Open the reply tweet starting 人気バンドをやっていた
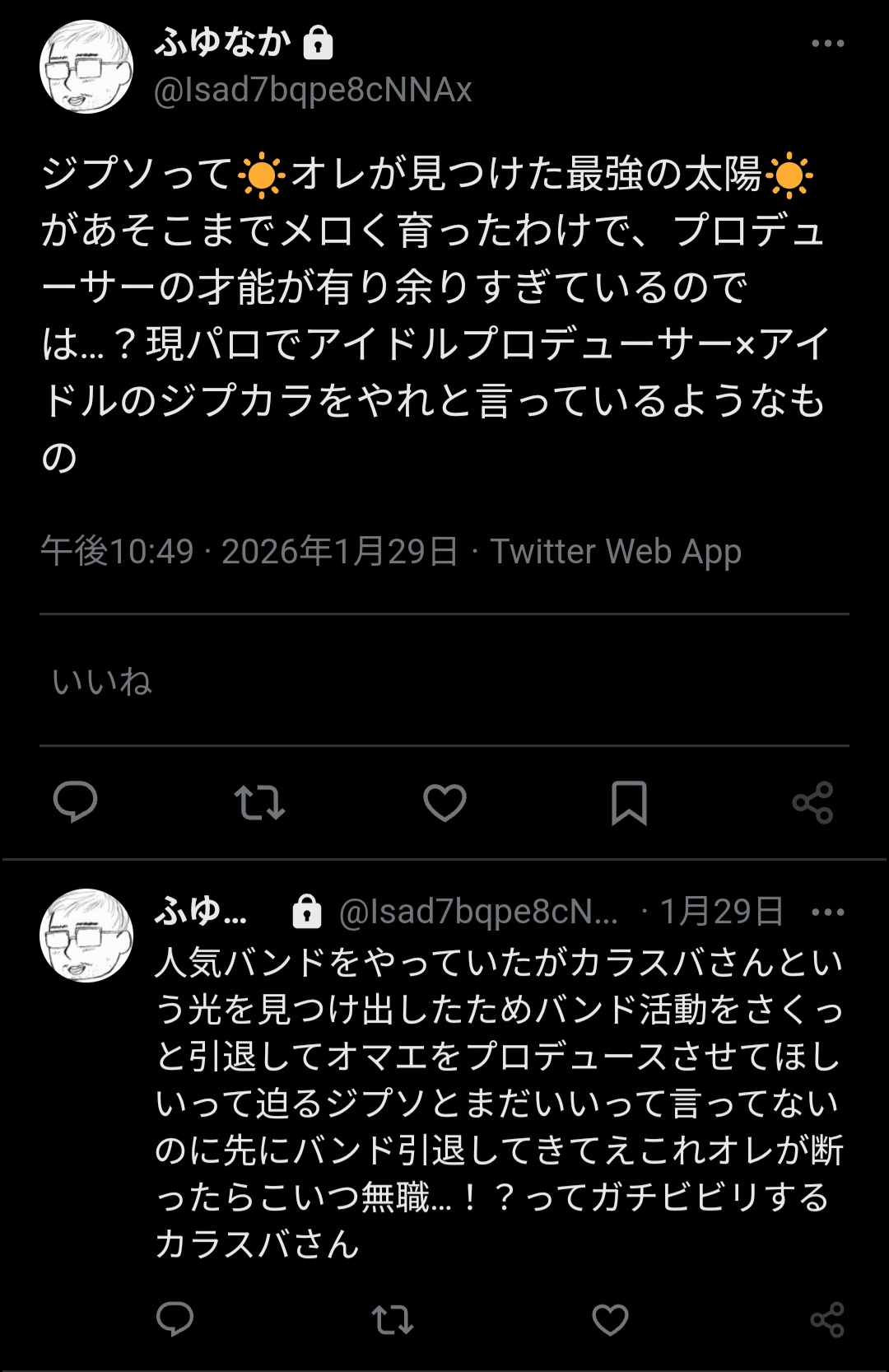889x1372 pixels. (498, 1104)
